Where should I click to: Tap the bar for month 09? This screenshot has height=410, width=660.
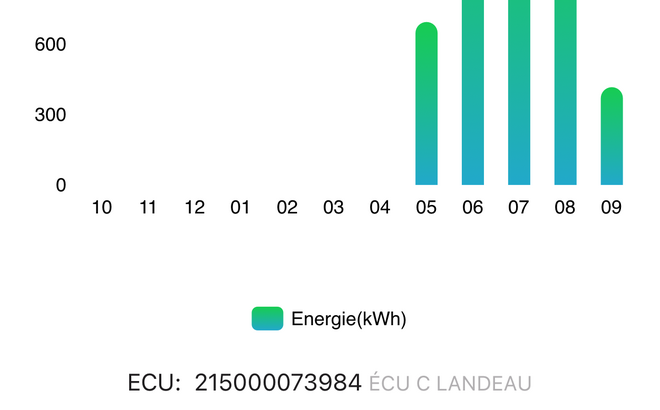pyautogui.click(x=612, y=137)
